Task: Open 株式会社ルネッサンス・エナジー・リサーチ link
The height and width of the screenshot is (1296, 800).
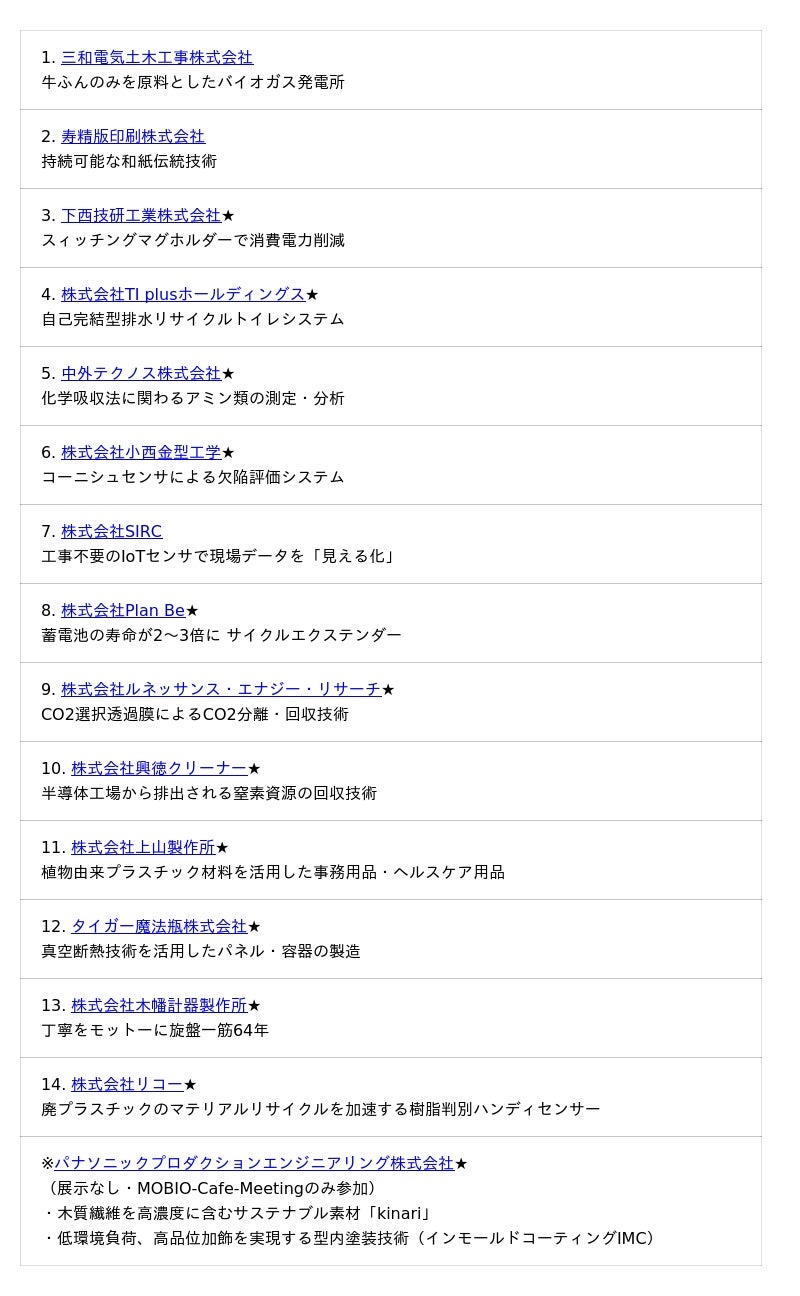Action: pos(221,690)
